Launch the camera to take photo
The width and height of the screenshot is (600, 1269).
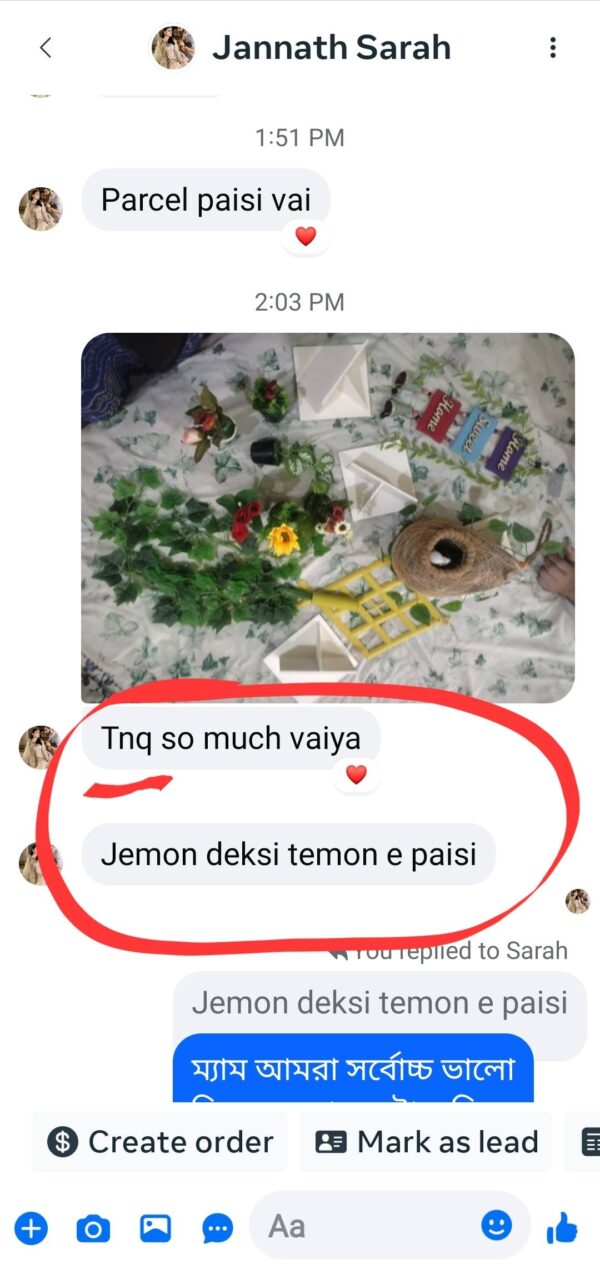pos(93,1227)
